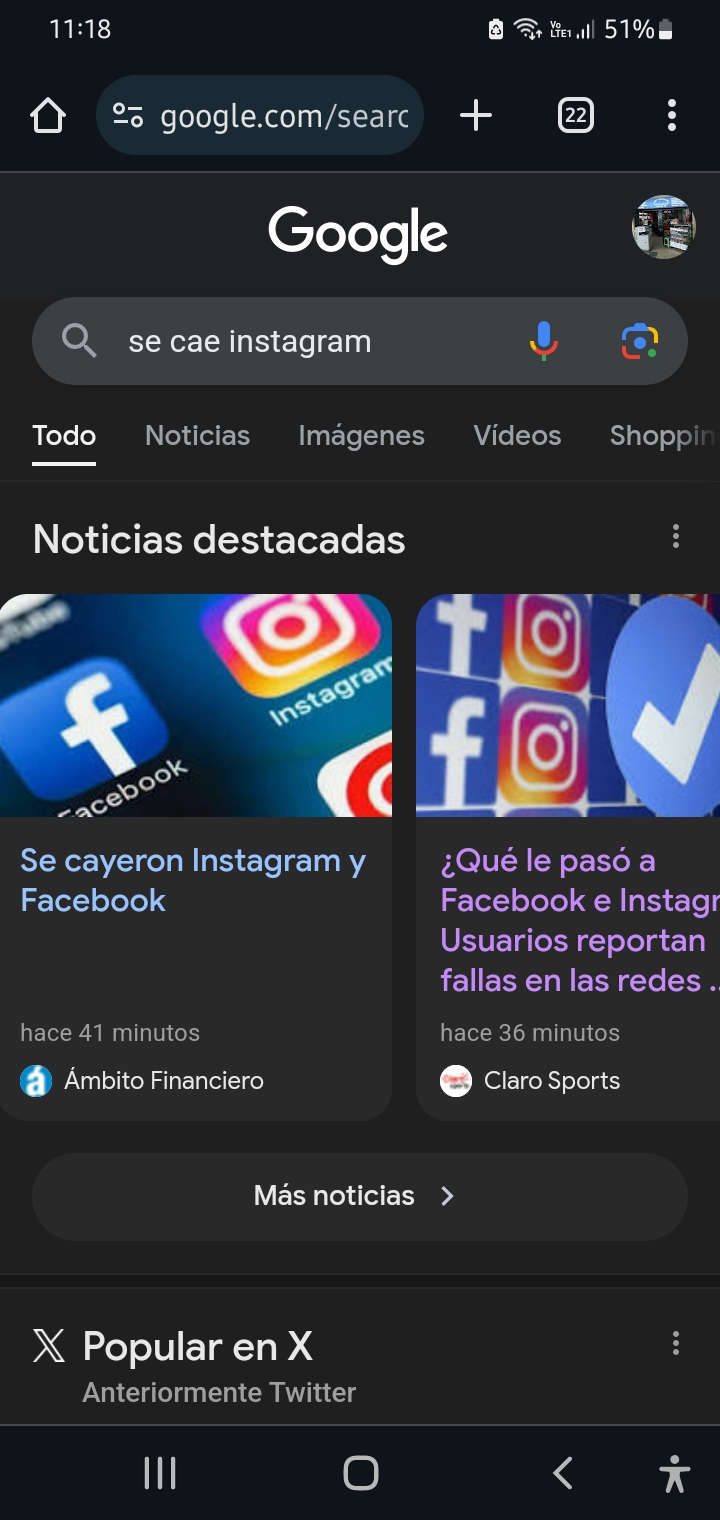Open the Shopping results tab
Viewport: 720px width, 1520px height.
click(x=662, y=436)
